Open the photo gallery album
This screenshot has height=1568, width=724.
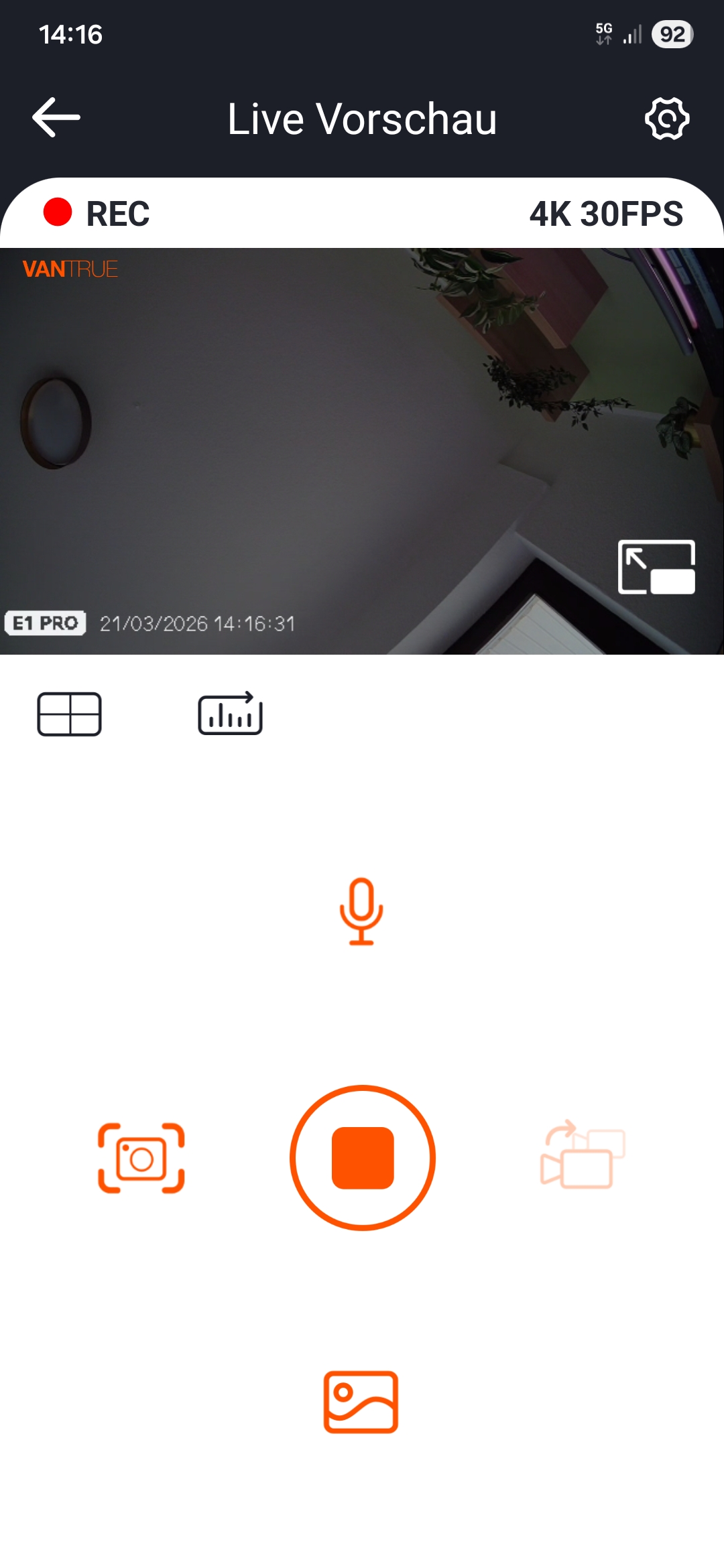click(361, 1402)
